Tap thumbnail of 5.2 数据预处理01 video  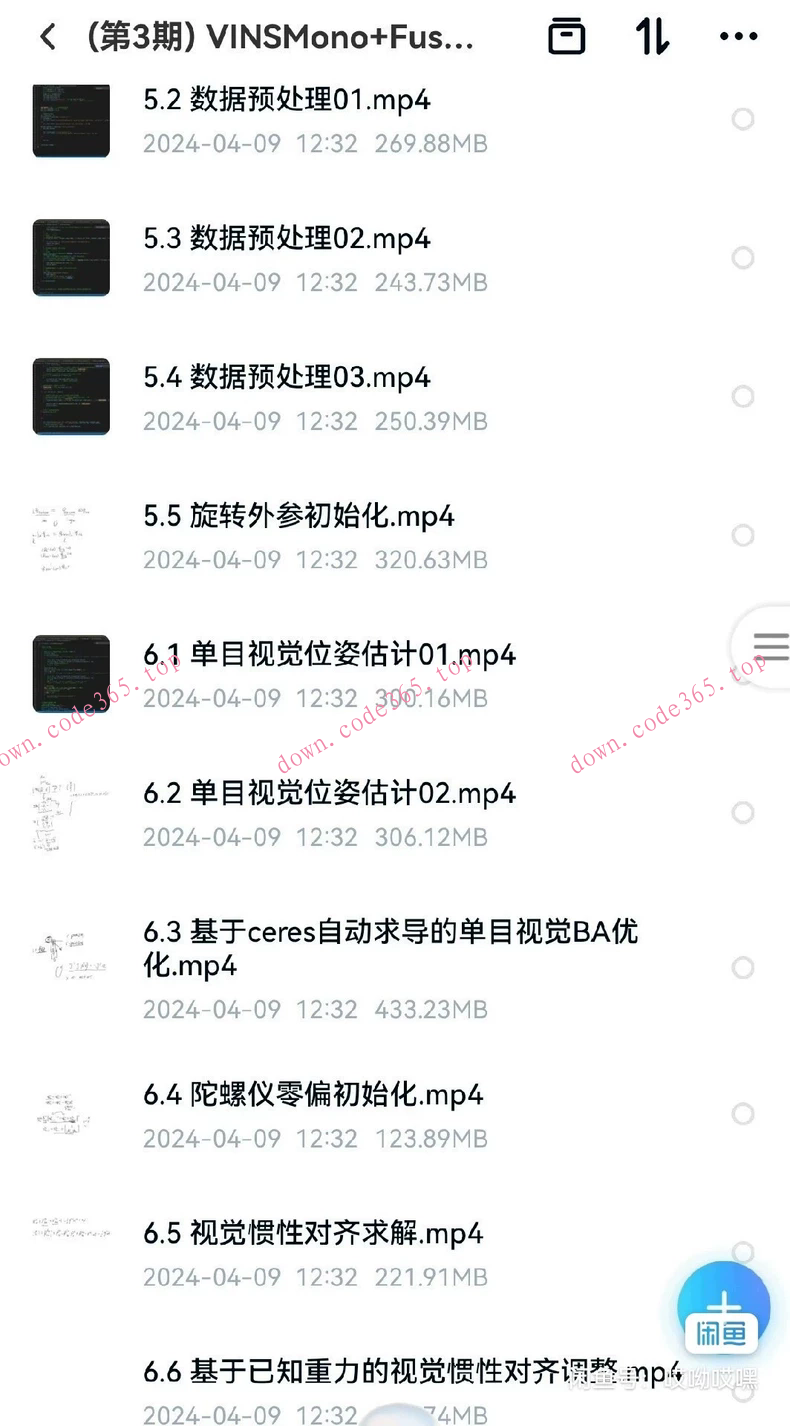[x=70, y=120]
